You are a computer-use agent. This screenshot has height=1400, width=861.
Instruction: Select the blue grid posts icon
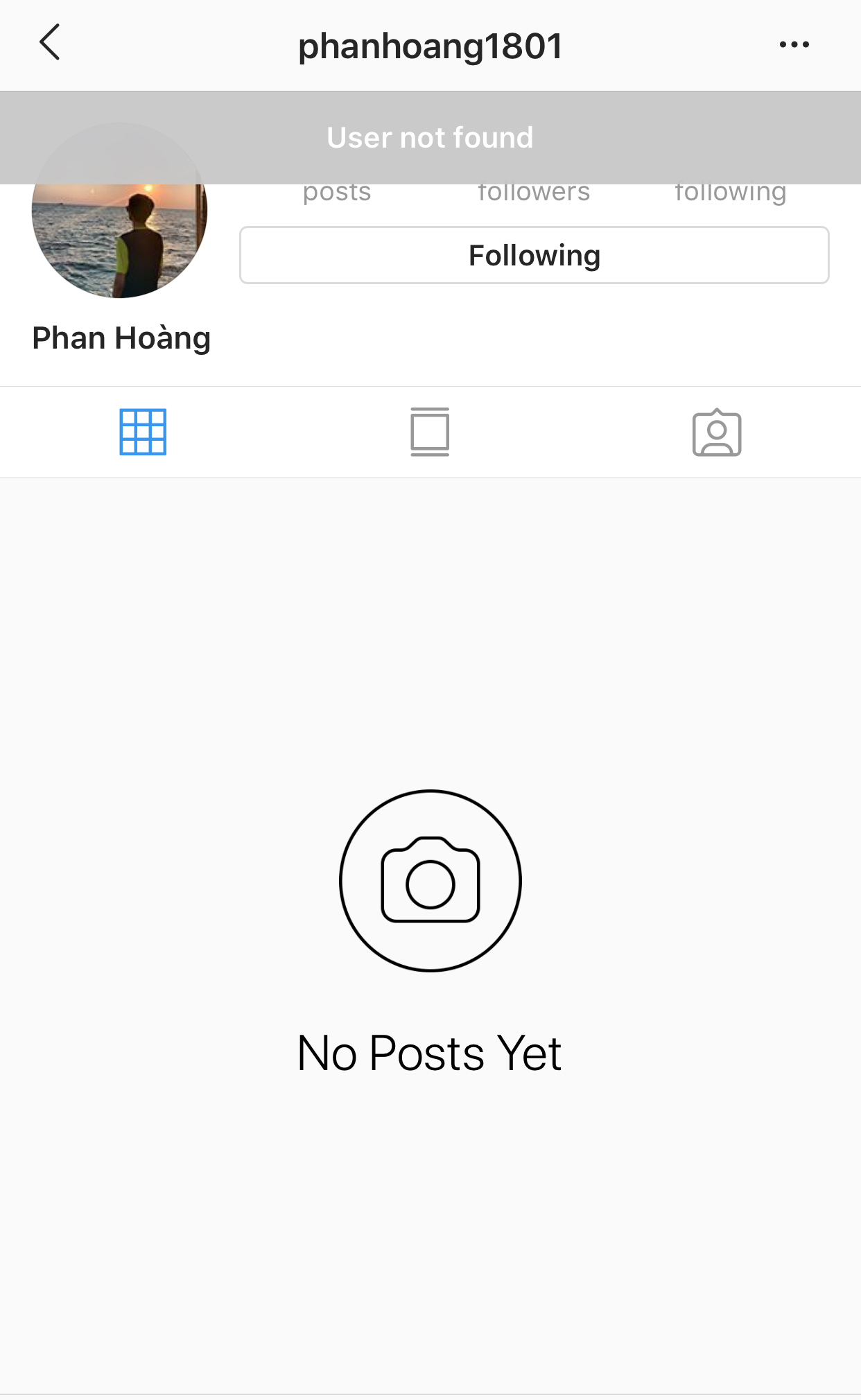[x=143, y=431]
